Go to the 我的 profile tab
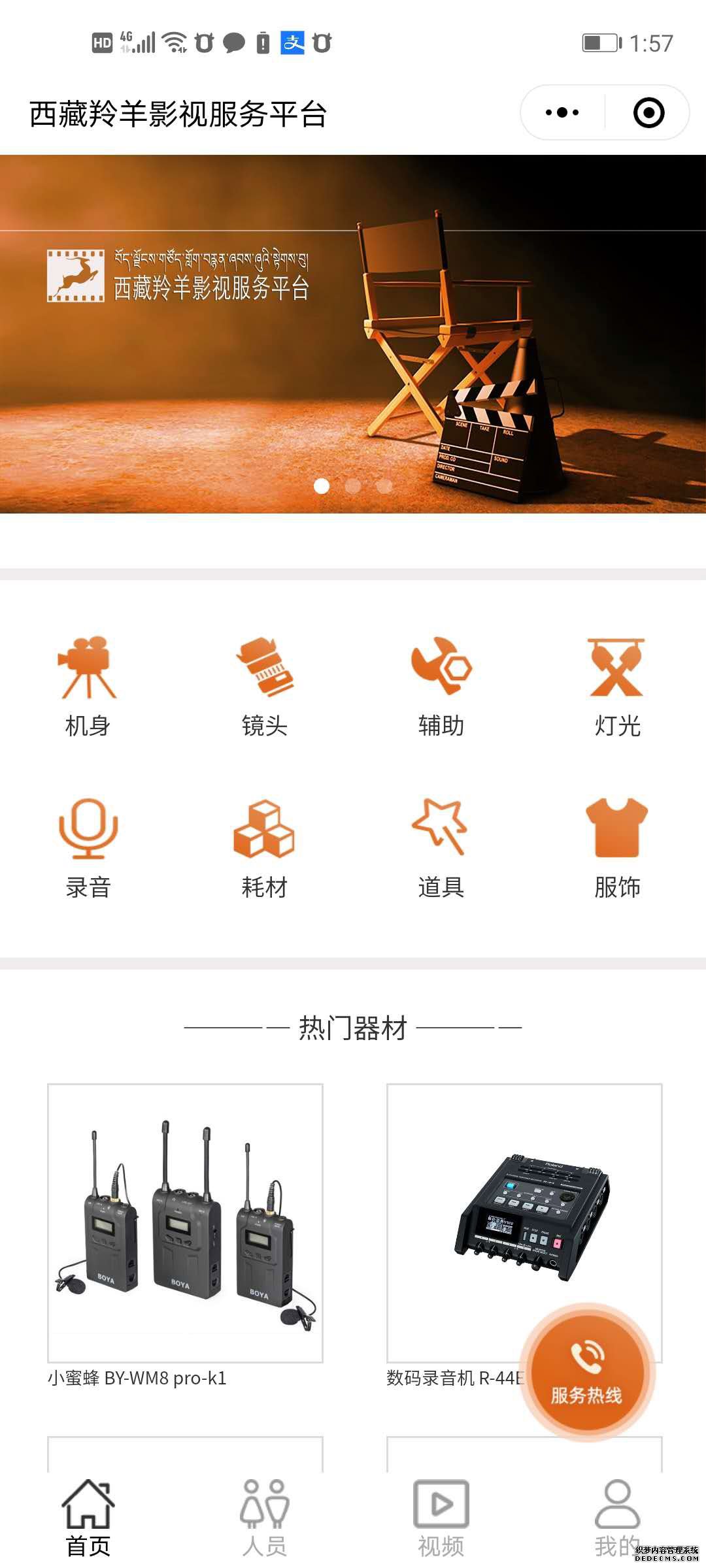The image size is (706, 1568). tap(617, 1517)
